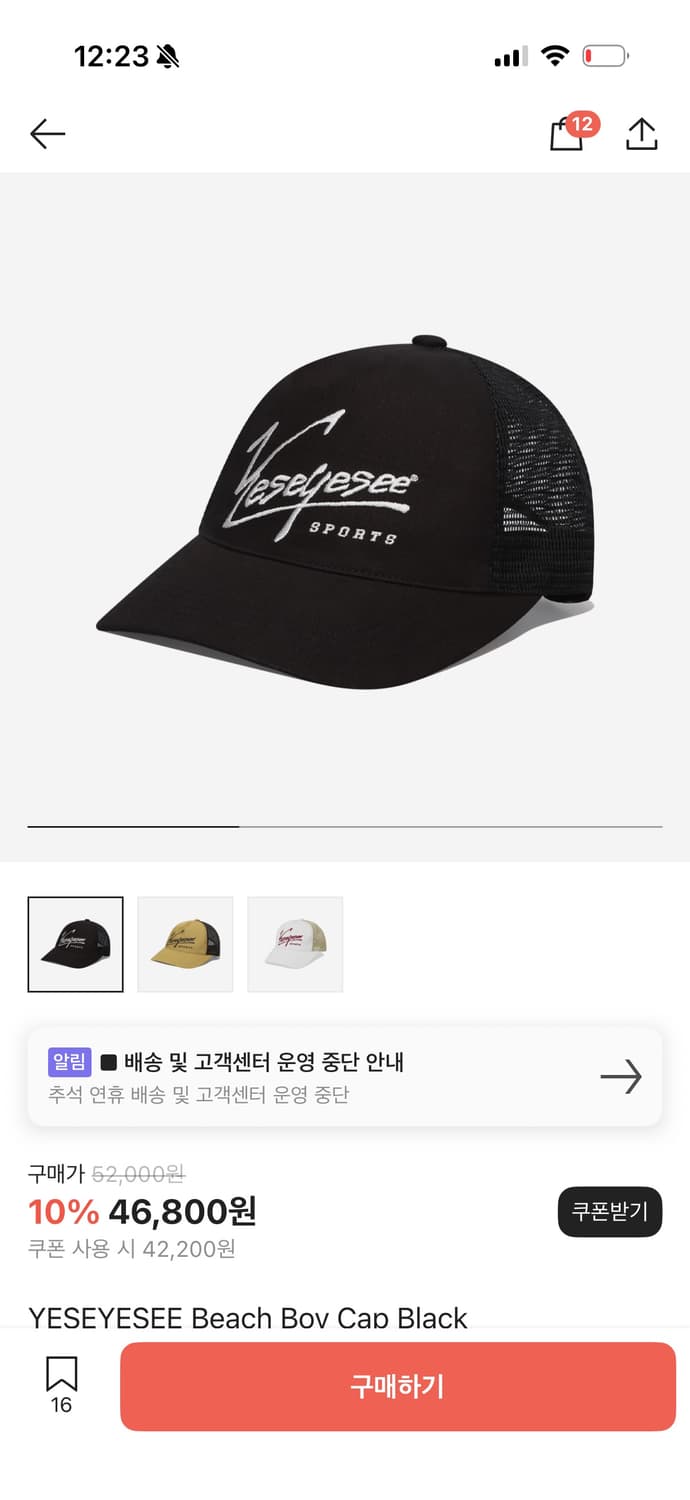Bookmark this product
690x1500 pixels.
coord(61,1384)
